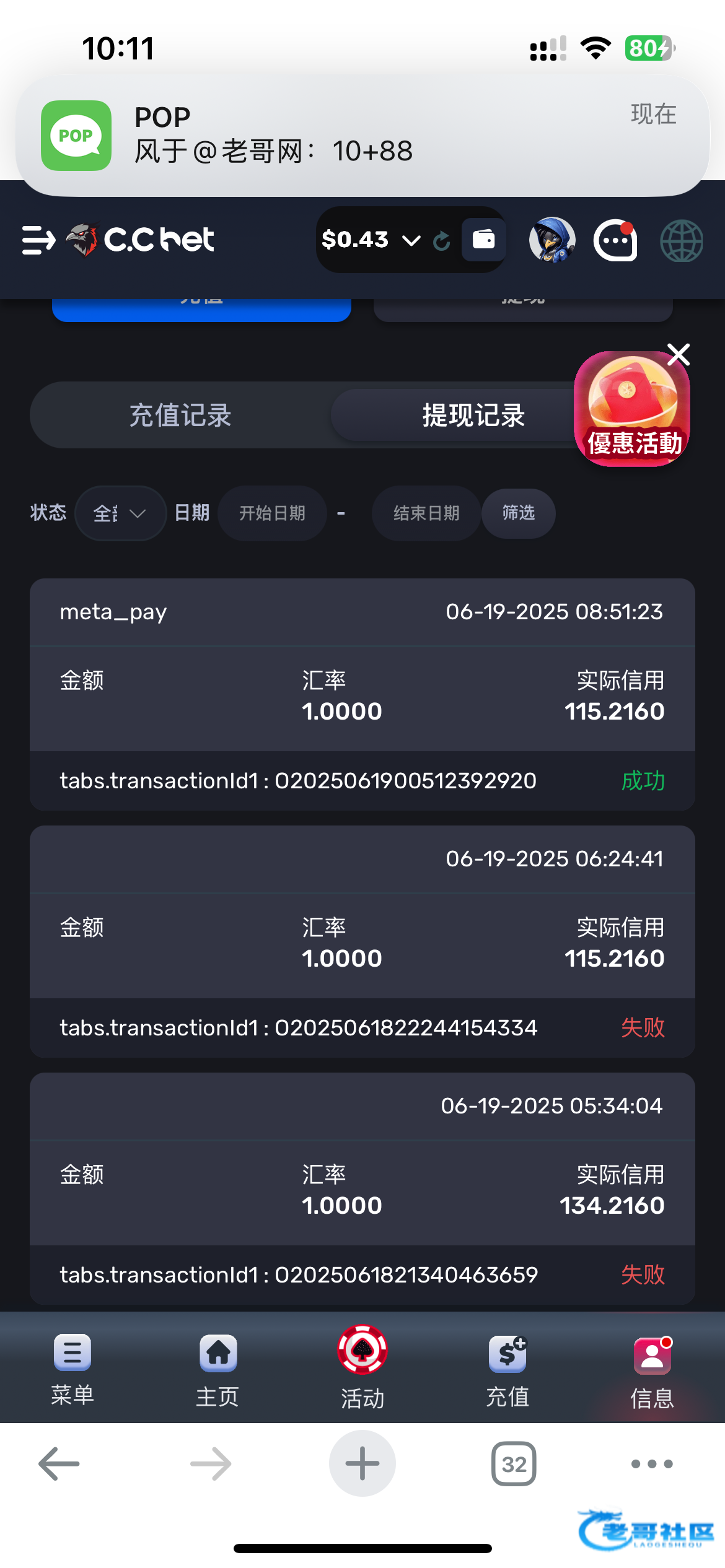Screen dimensions: 725x1568
Task: Expand the 状态 status dropdown
Action: [120, 513]
